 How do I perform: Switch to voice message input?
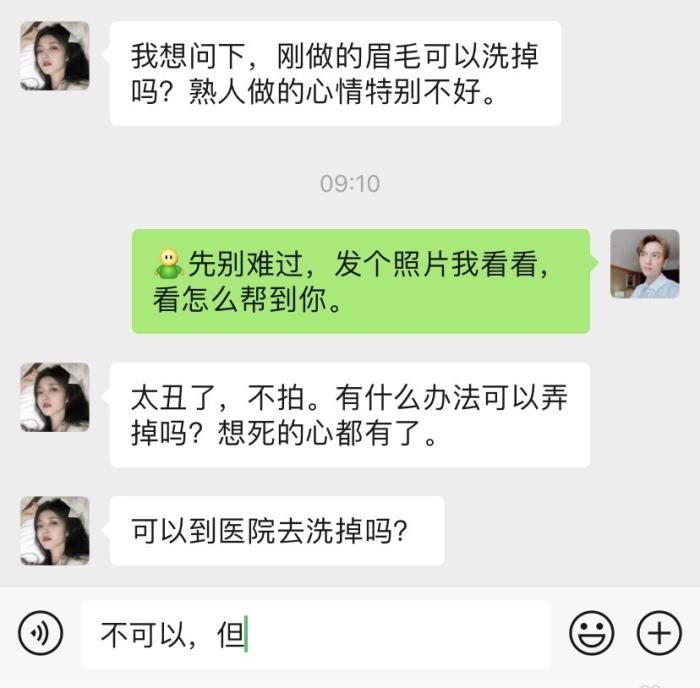(41, 633)
